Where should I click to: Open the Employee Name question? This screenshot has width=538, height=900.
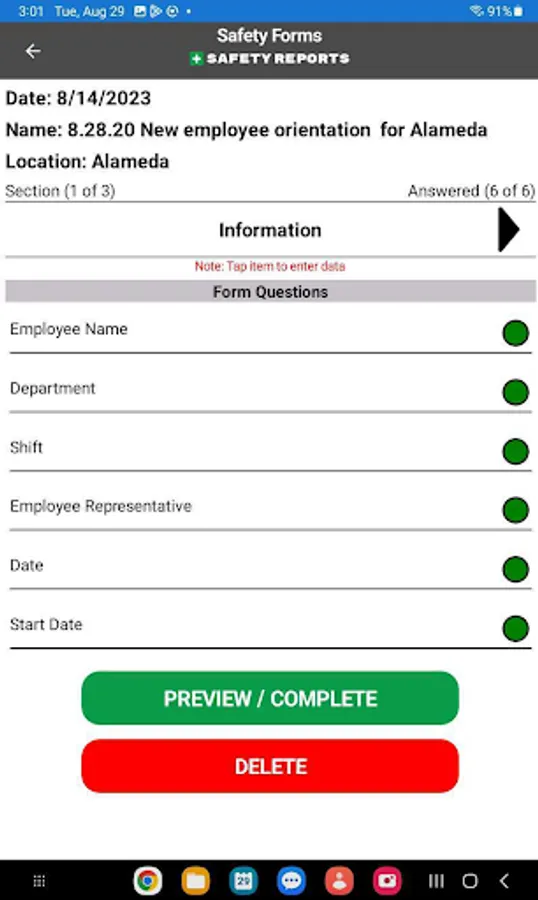coord(270,330)
